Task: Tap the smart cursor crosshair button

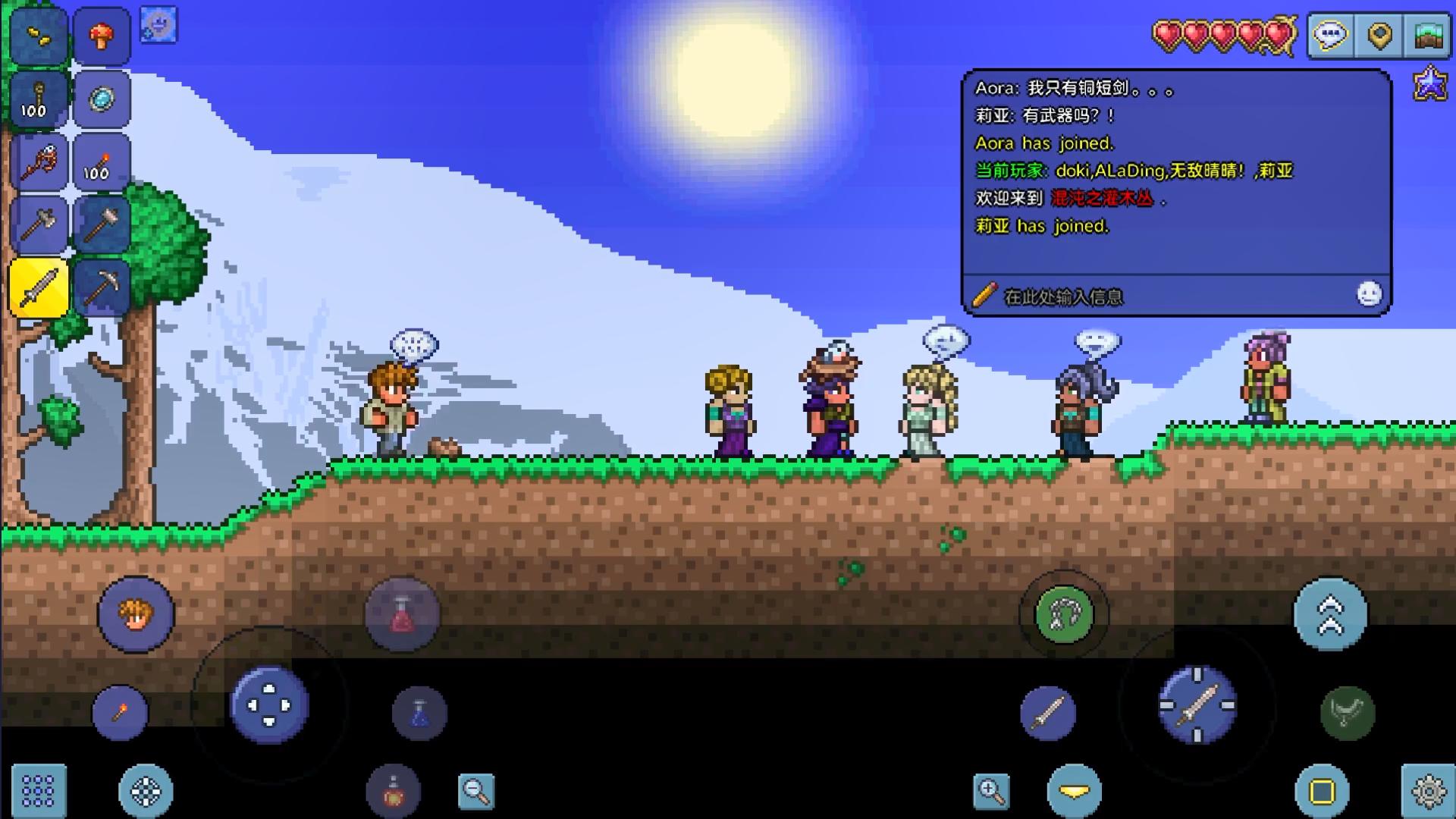Action: [x=146, y=791]
